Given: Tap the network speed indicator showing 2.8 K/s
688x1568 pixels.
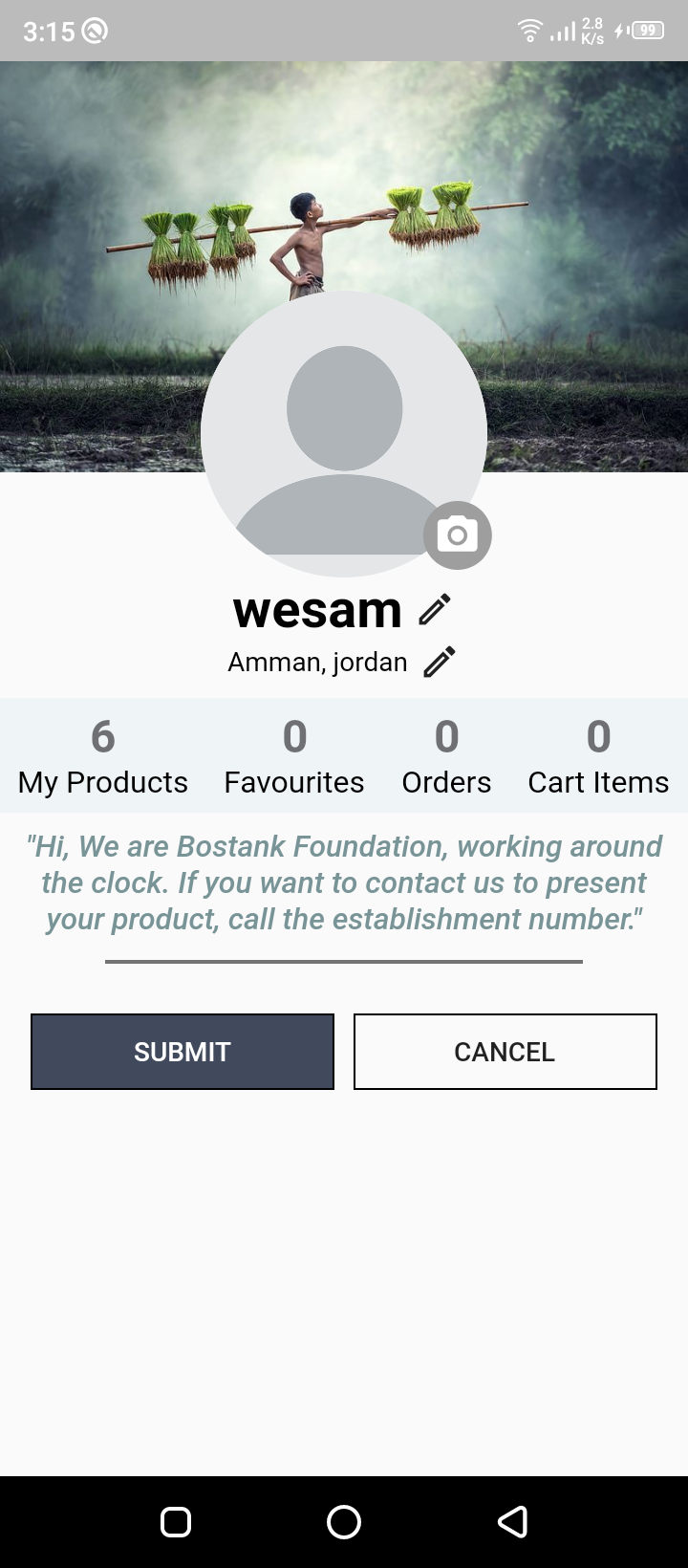Looking at the screenshot, I should tap(592, 30).
